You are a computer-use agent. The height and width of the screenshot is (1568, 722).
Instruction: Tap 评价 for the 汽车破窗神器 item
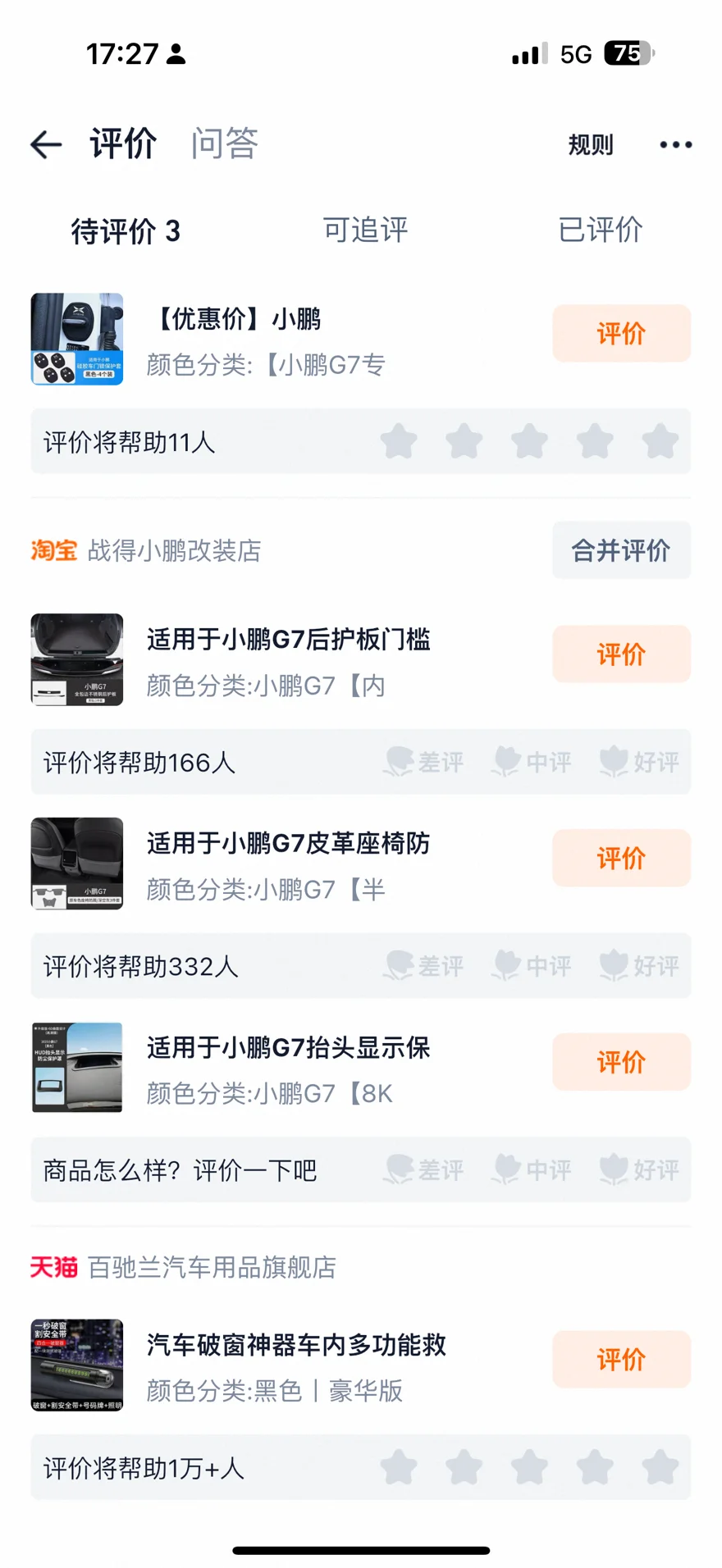(621, 1360)
